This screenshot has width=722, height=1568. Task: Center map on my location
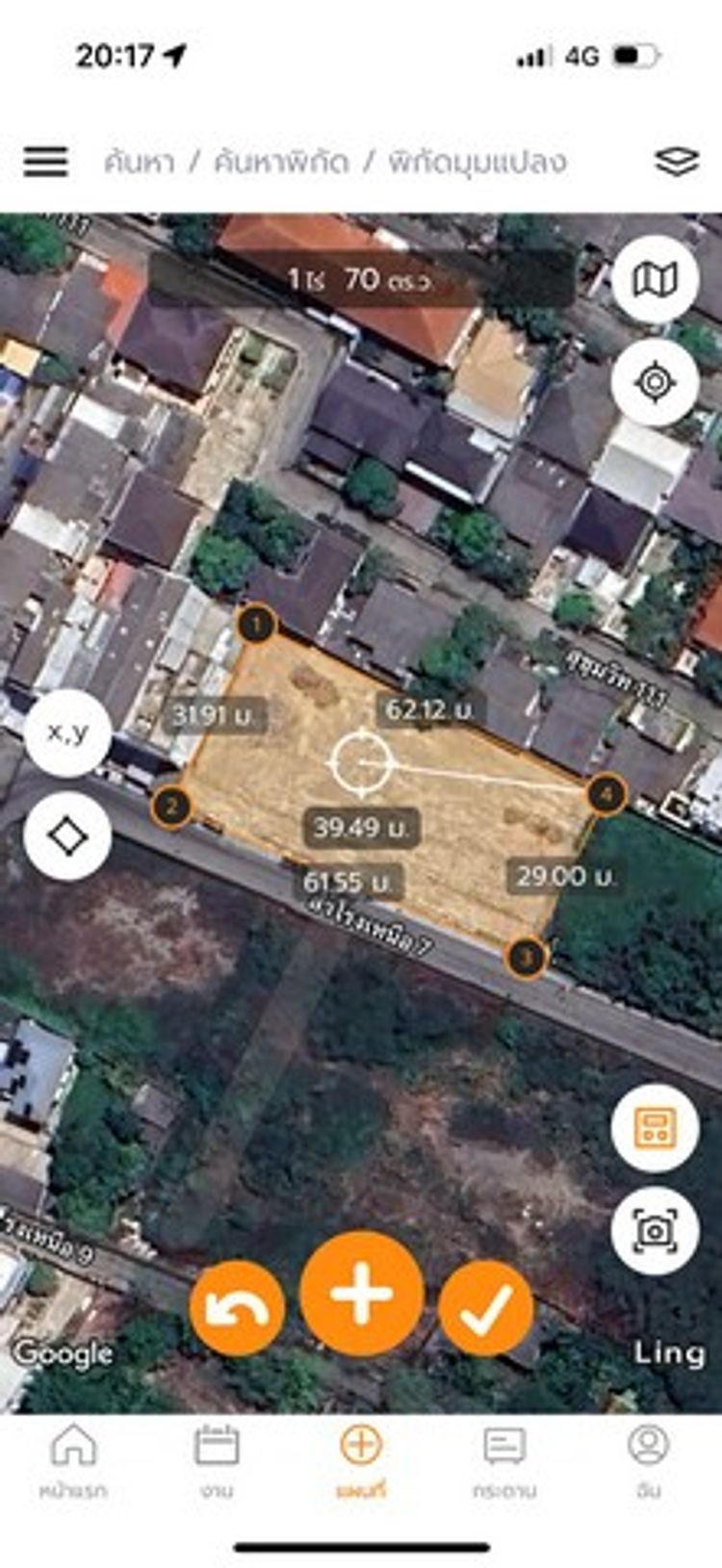655,382
